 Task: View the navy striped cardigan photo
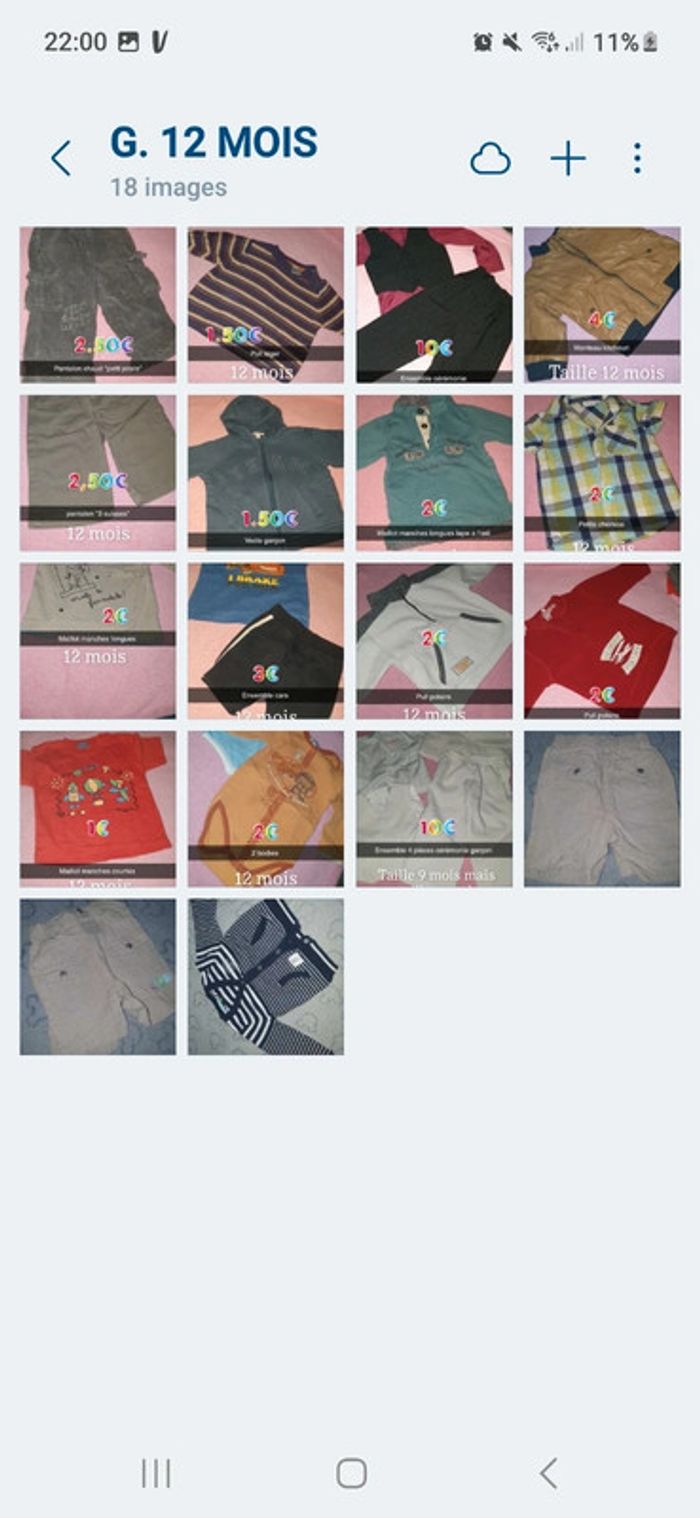(266, 977)
